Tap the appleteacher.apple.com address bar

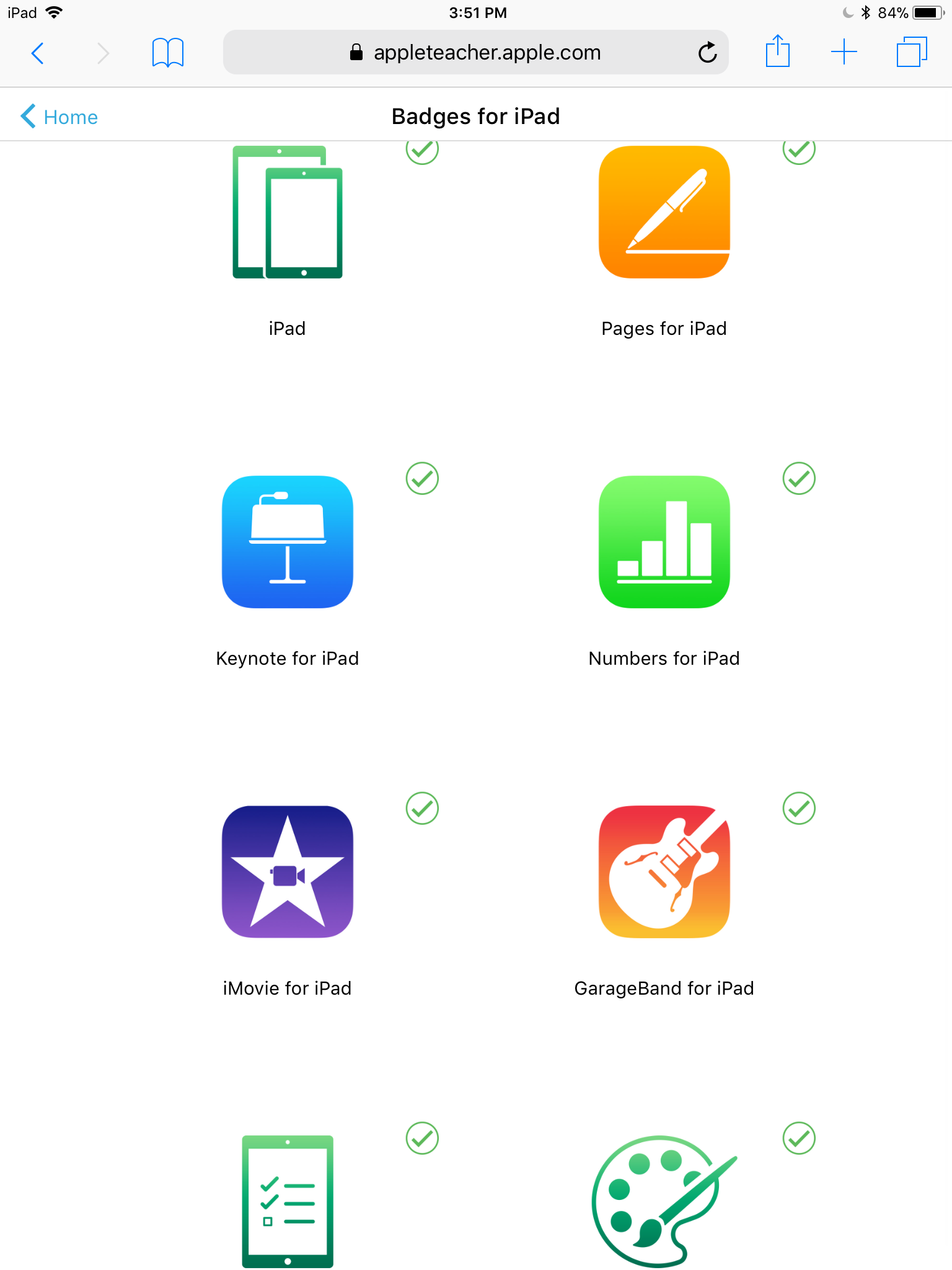point(475,53)
